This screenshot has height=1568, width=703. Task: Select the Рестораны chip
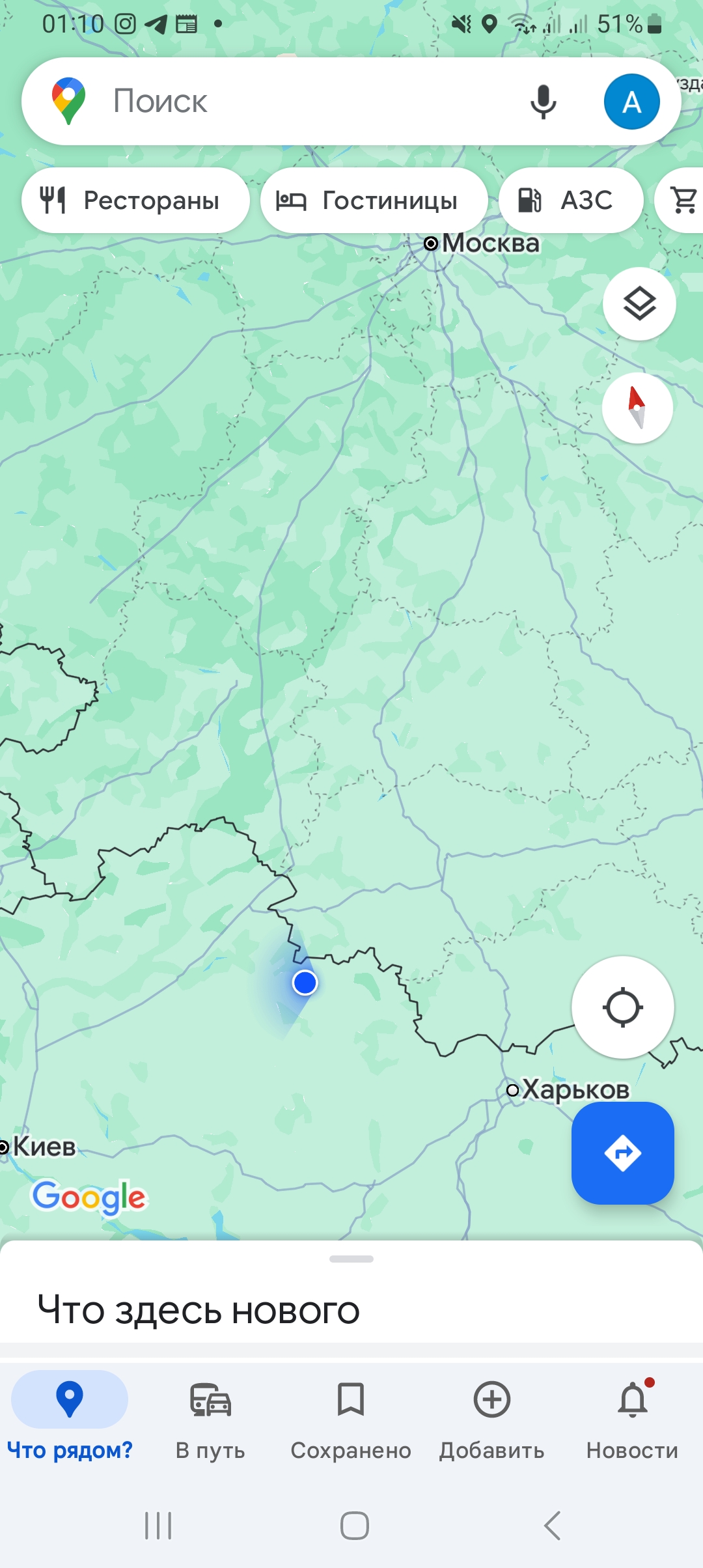pyautogui.click(x=135, y=201)
